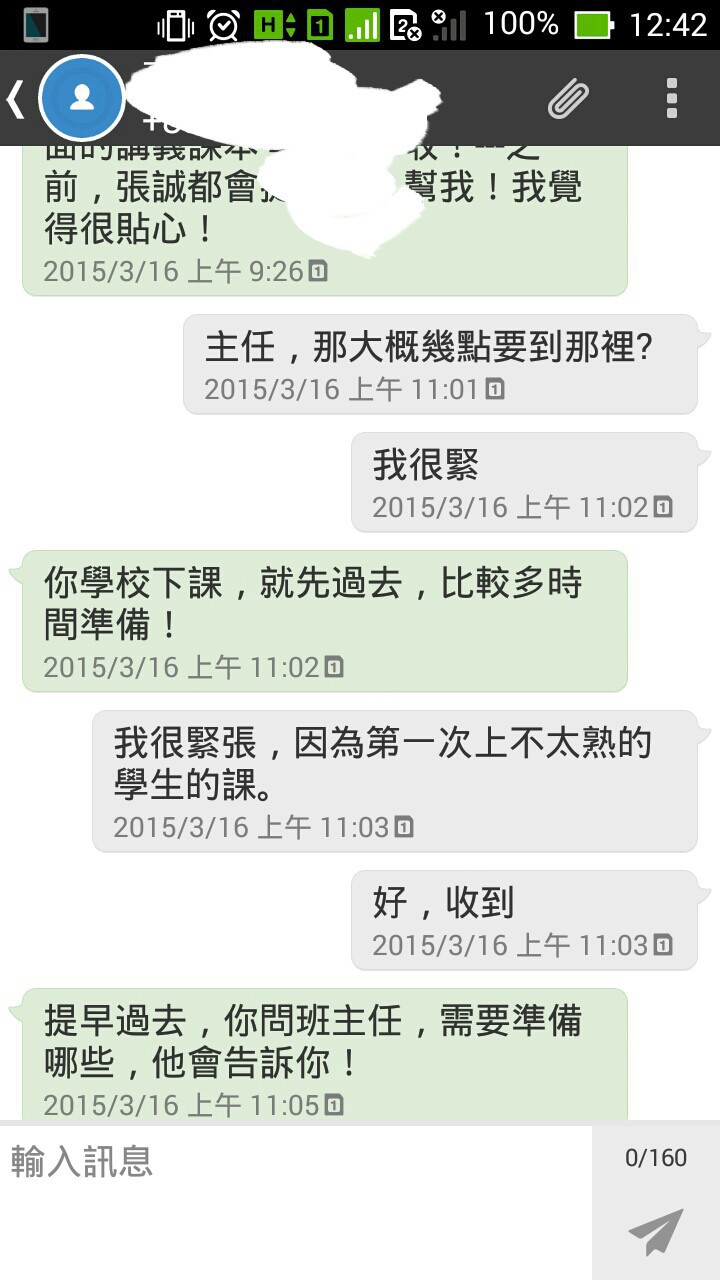
Task: Open the overflow menu
Action: pos(672,98)
